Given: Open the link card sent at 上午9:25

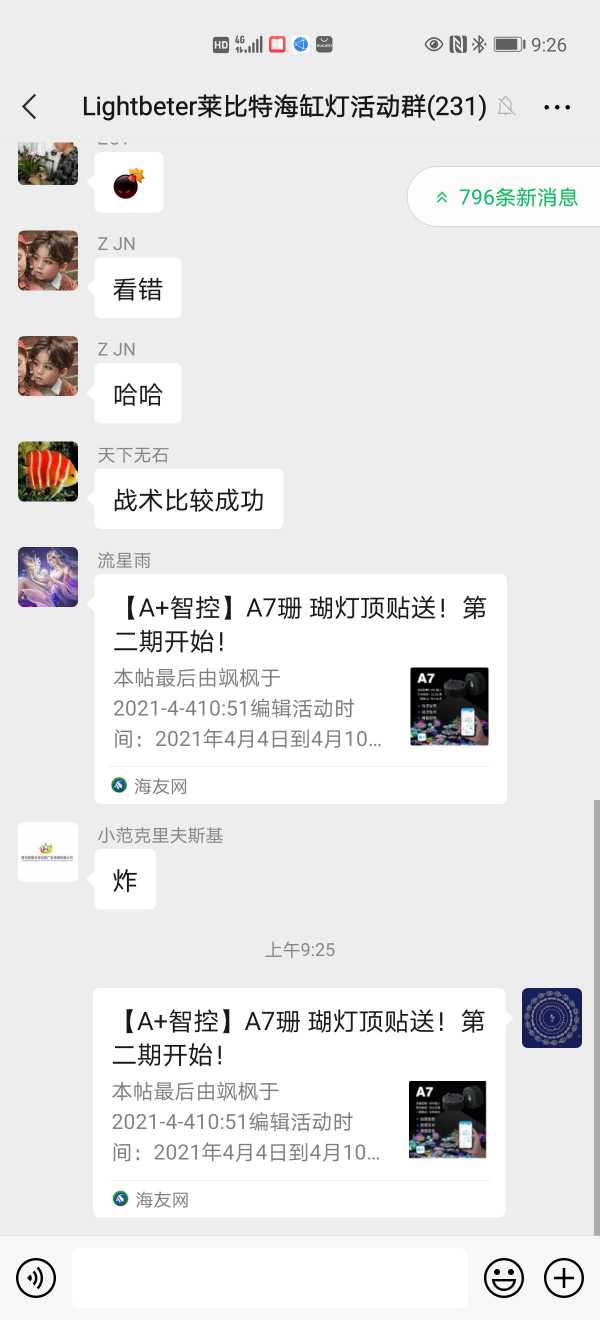Looking at the screenshot, I should [x=299, y=1102].
